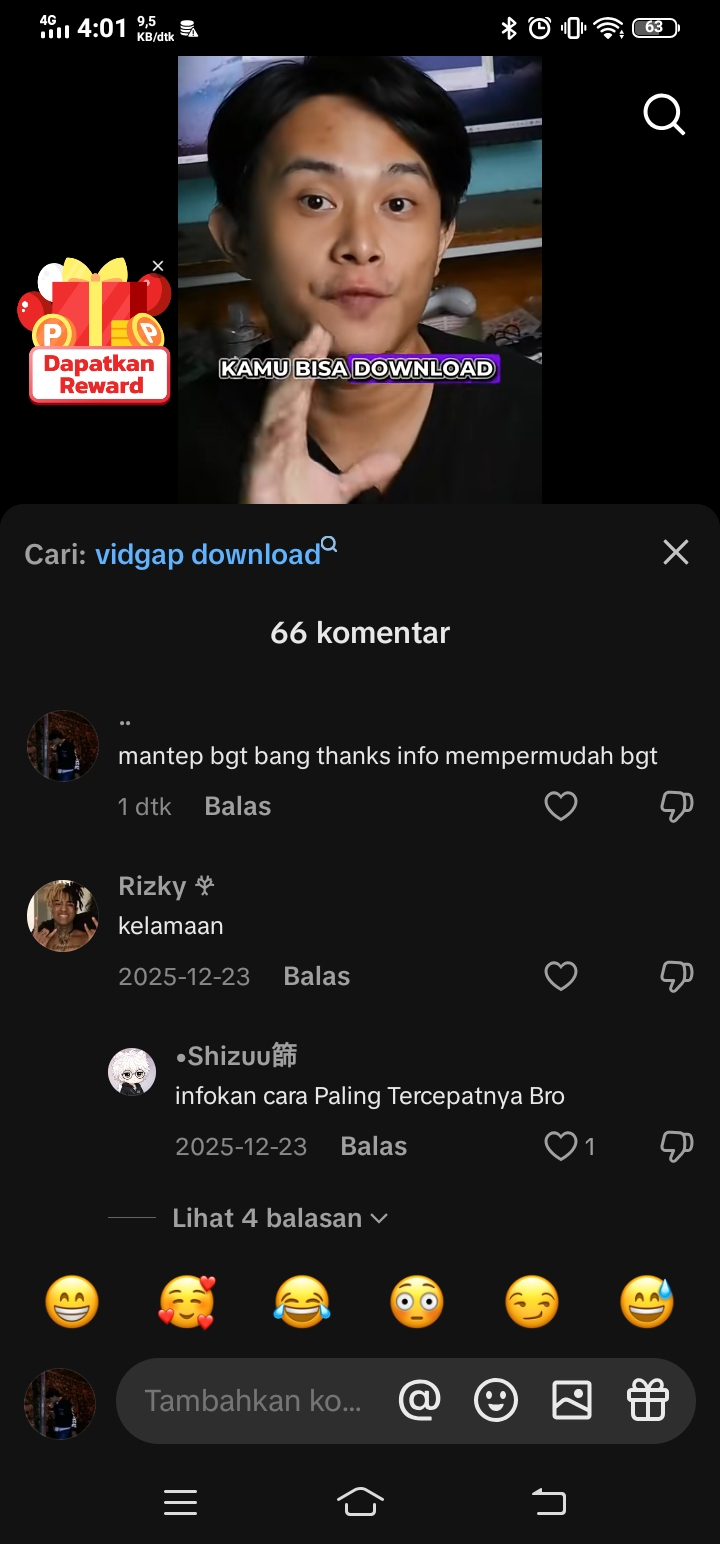The image size is (720, 1544).
Task: Dislike Rizky's comment 'kelamaan'
Action: (x=676, y=976)
